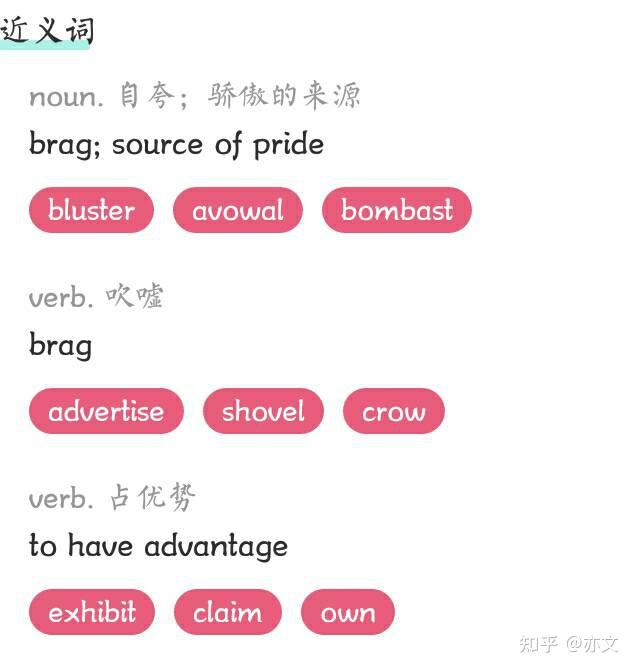Open the own synonym chip
This screenshot has height=670, width=635.
pyautogui.click(x=348, y=612)
